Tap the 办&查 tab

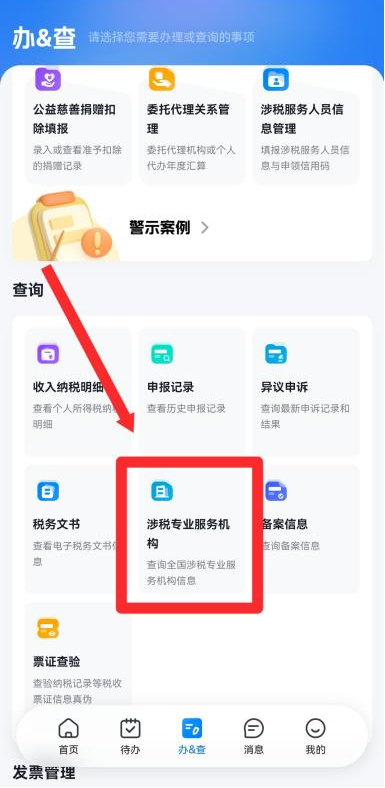click(x=192, y=736)
